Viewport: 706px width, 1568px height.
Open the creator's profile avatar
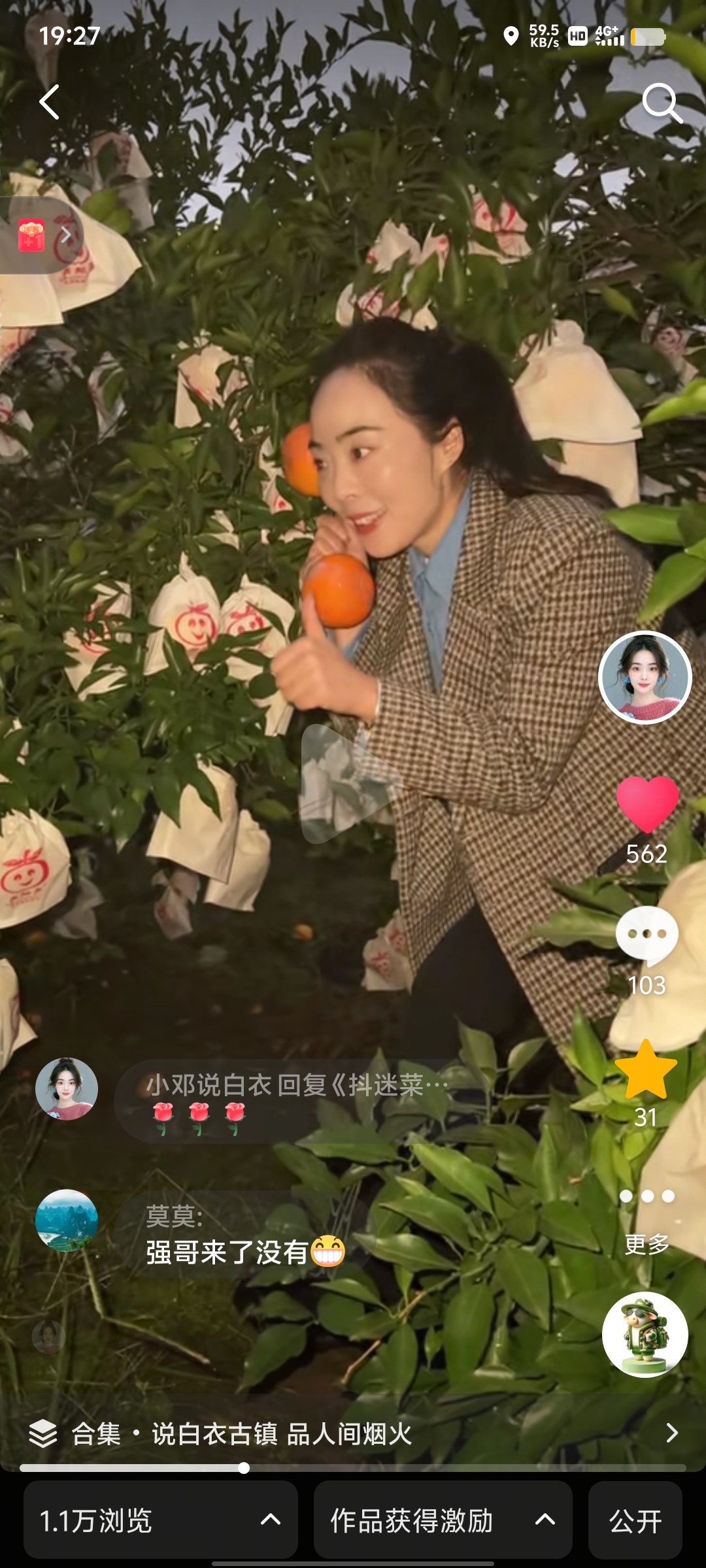coord(645,678)
